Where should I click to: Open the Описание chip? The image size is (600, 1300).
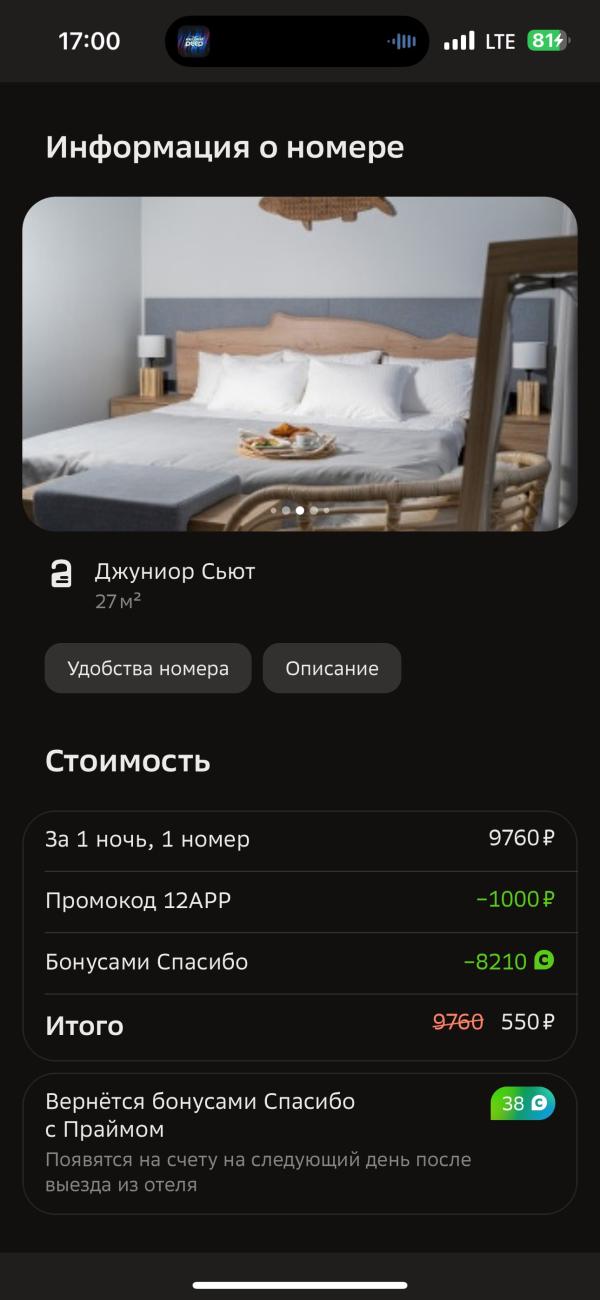(x=332, y=668)
